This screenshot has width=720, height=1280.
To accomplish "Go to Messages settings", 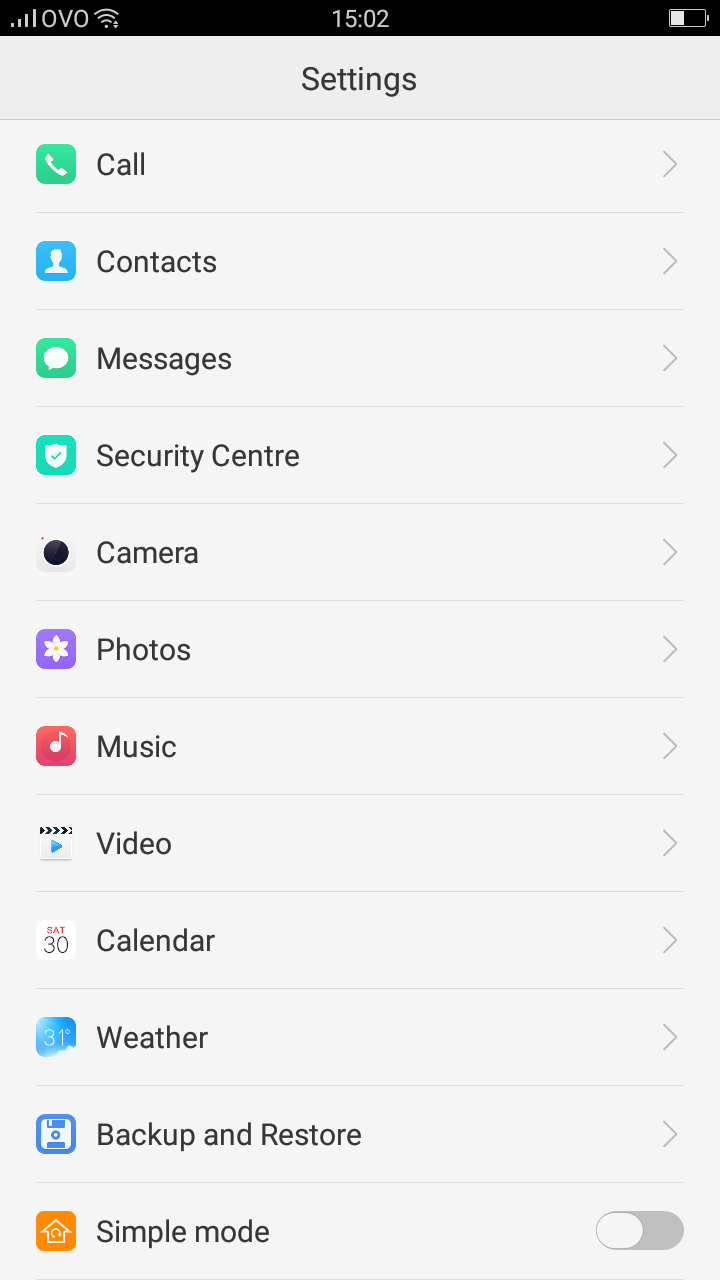I will (x=360, y=358).
